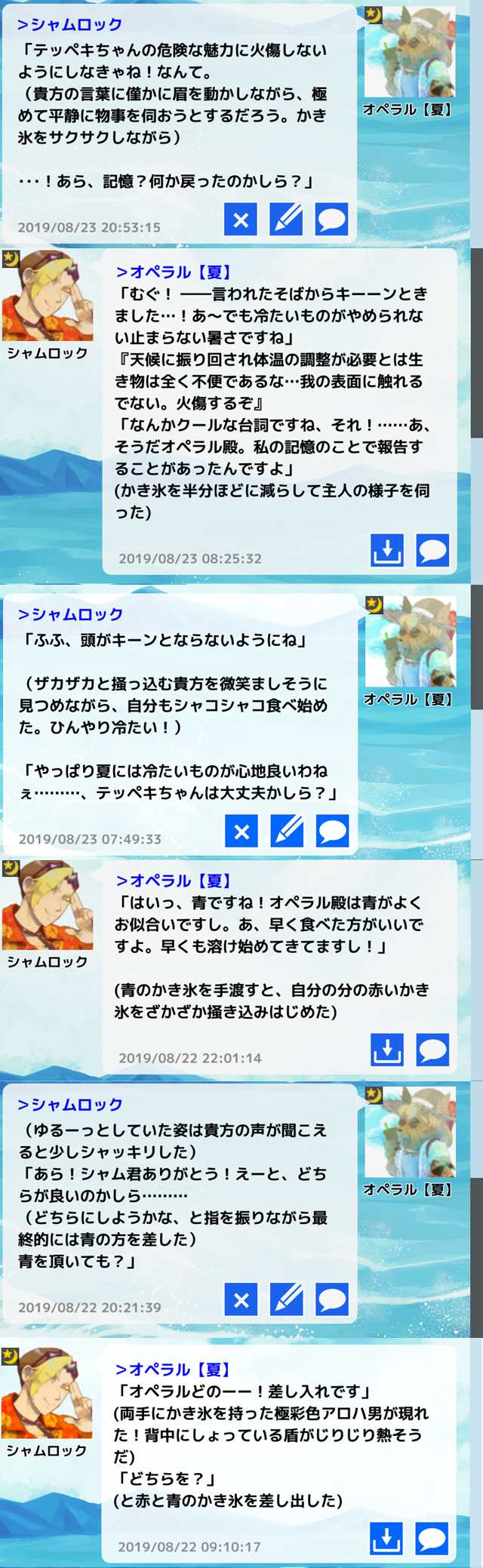Download the message posted at 09:10:17
Screen dimensions: 483x1568
pos(386,1539)
